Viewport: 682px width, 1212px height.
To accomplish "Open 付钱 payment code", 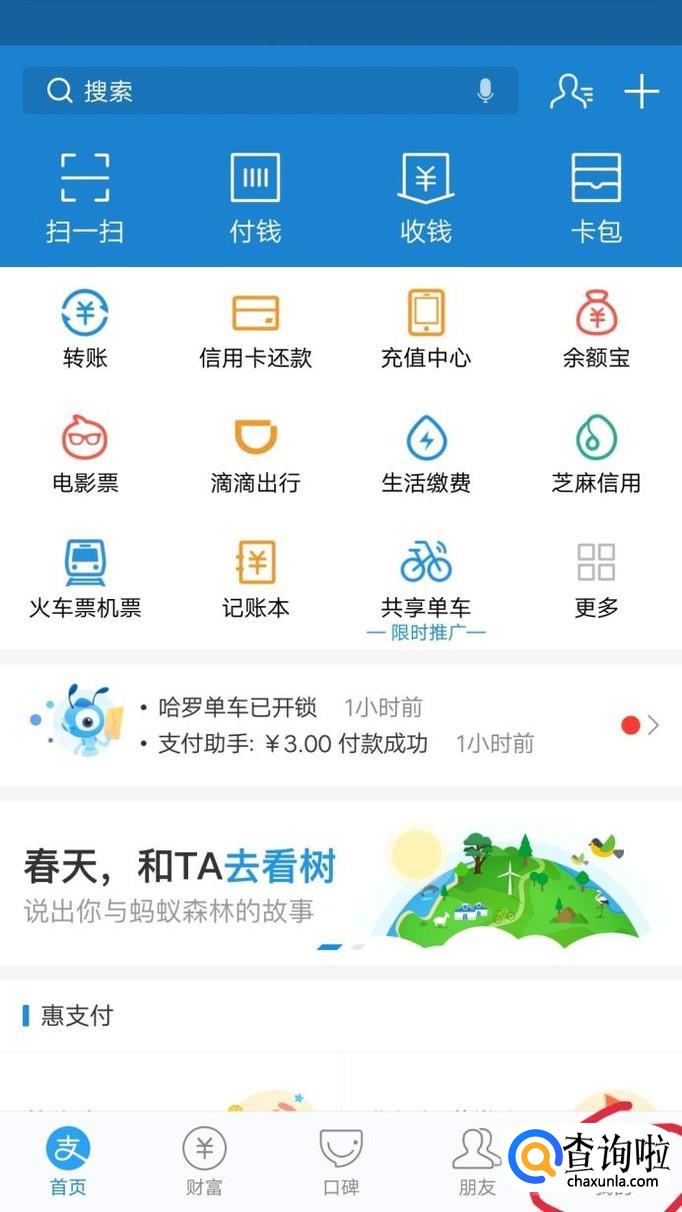I will [255, 198].
